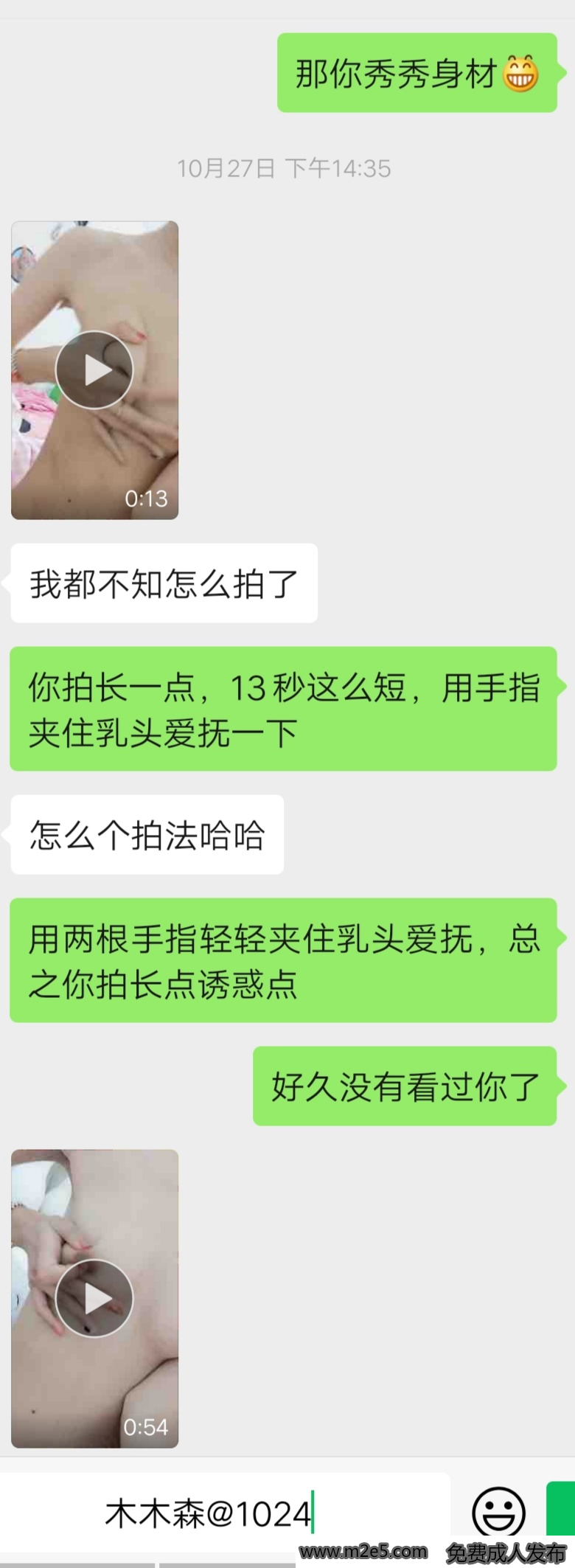Play the 0:13 video message

pos(94,370)
